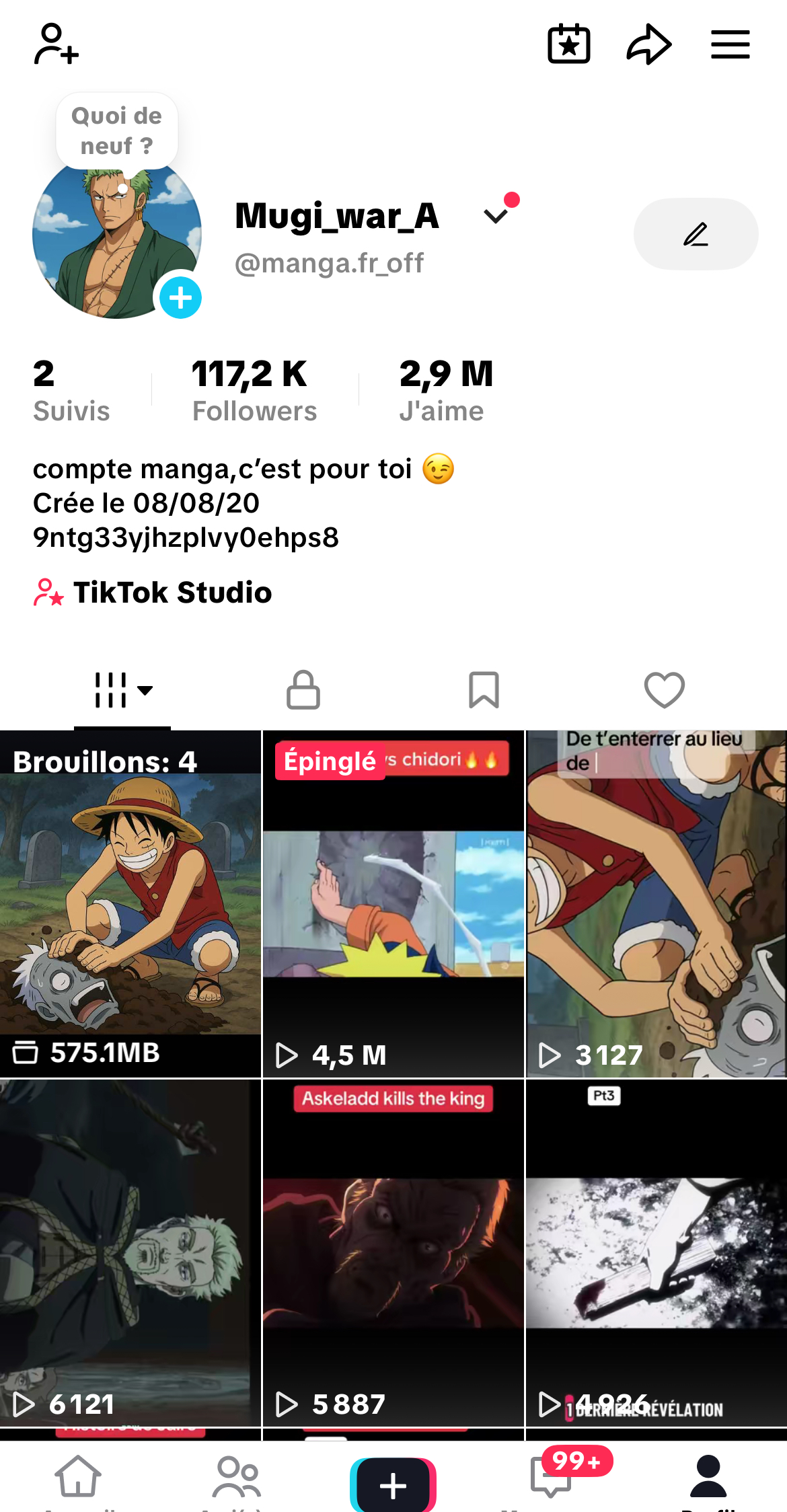
Task: View the 117,2 K Followers list
Action: [x=254, y=390]
